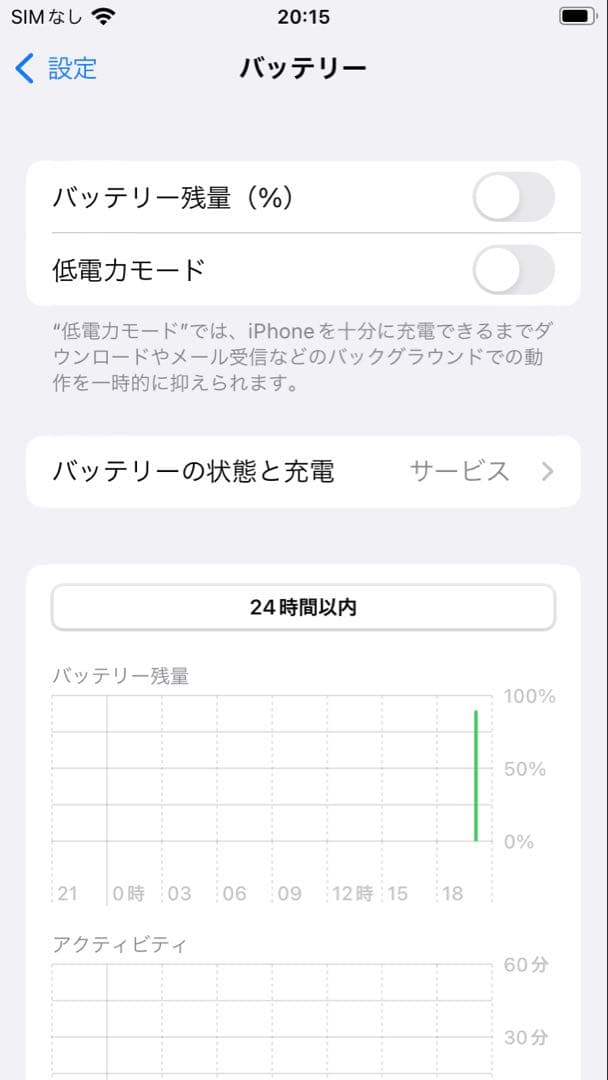Go back to 設定
Screen dimensions: 608x1080
click(56, 68)
